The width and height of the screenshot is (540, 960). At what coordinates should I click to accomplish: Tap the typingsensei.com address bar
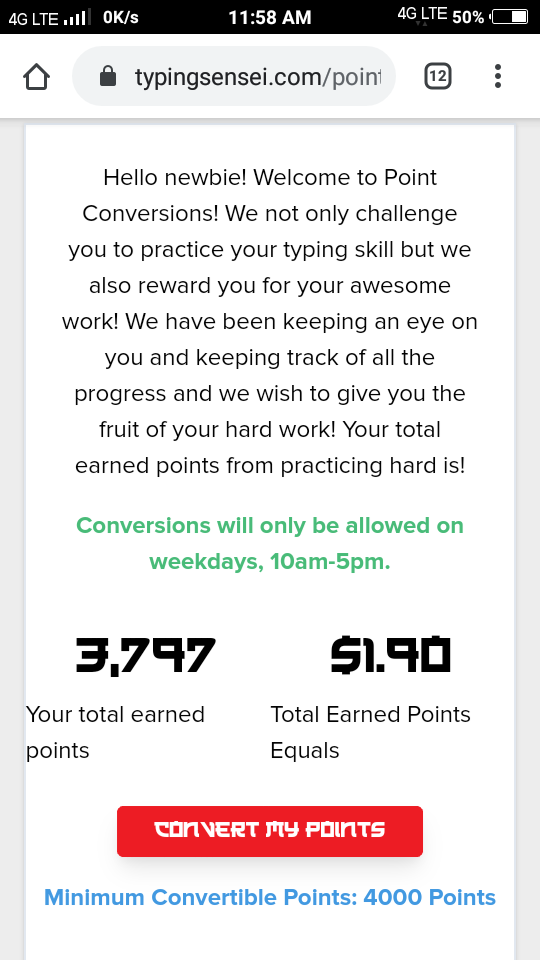(234, 77)
